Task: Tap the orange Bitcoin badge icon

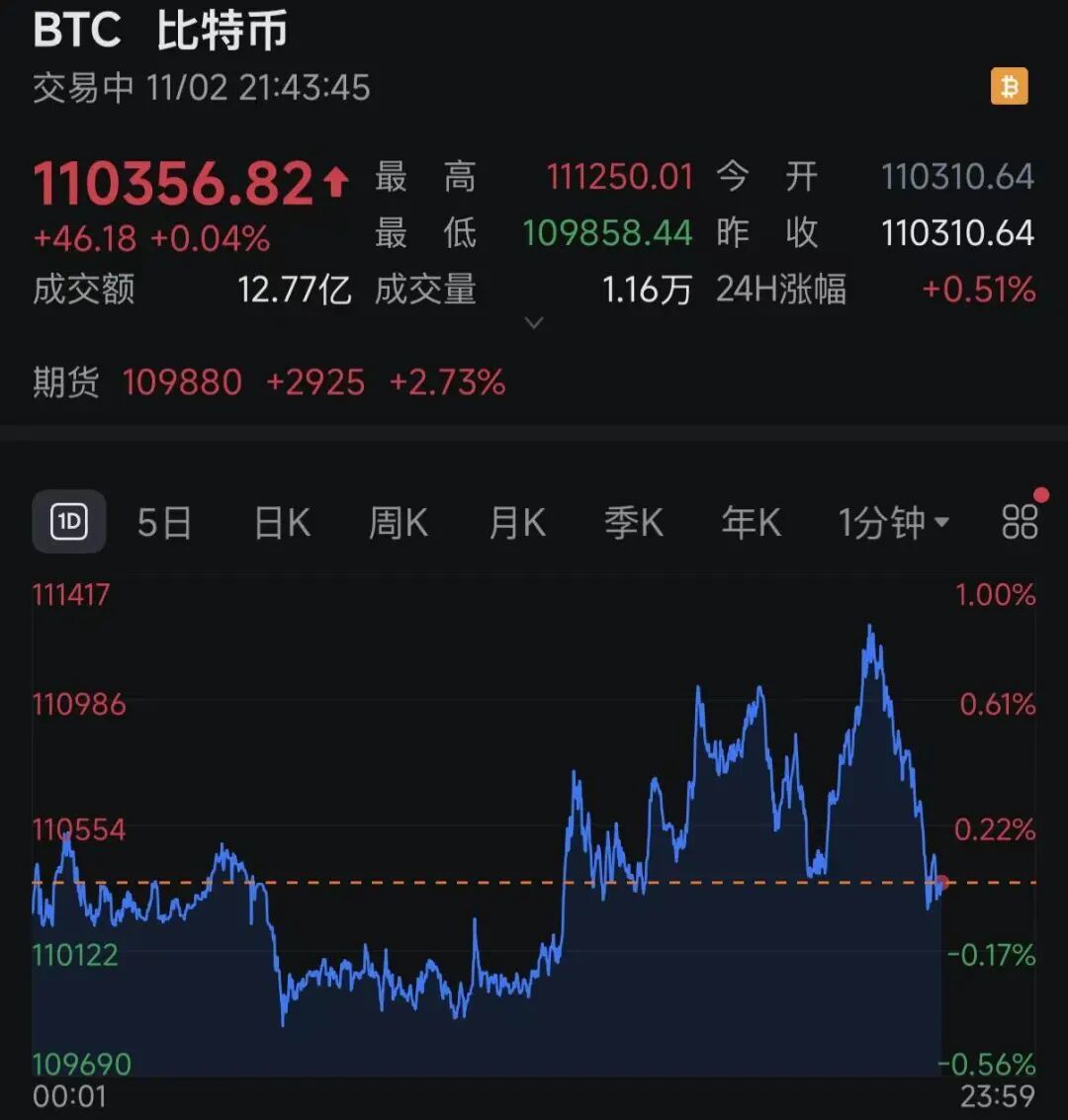Action: pos(1010,87)
